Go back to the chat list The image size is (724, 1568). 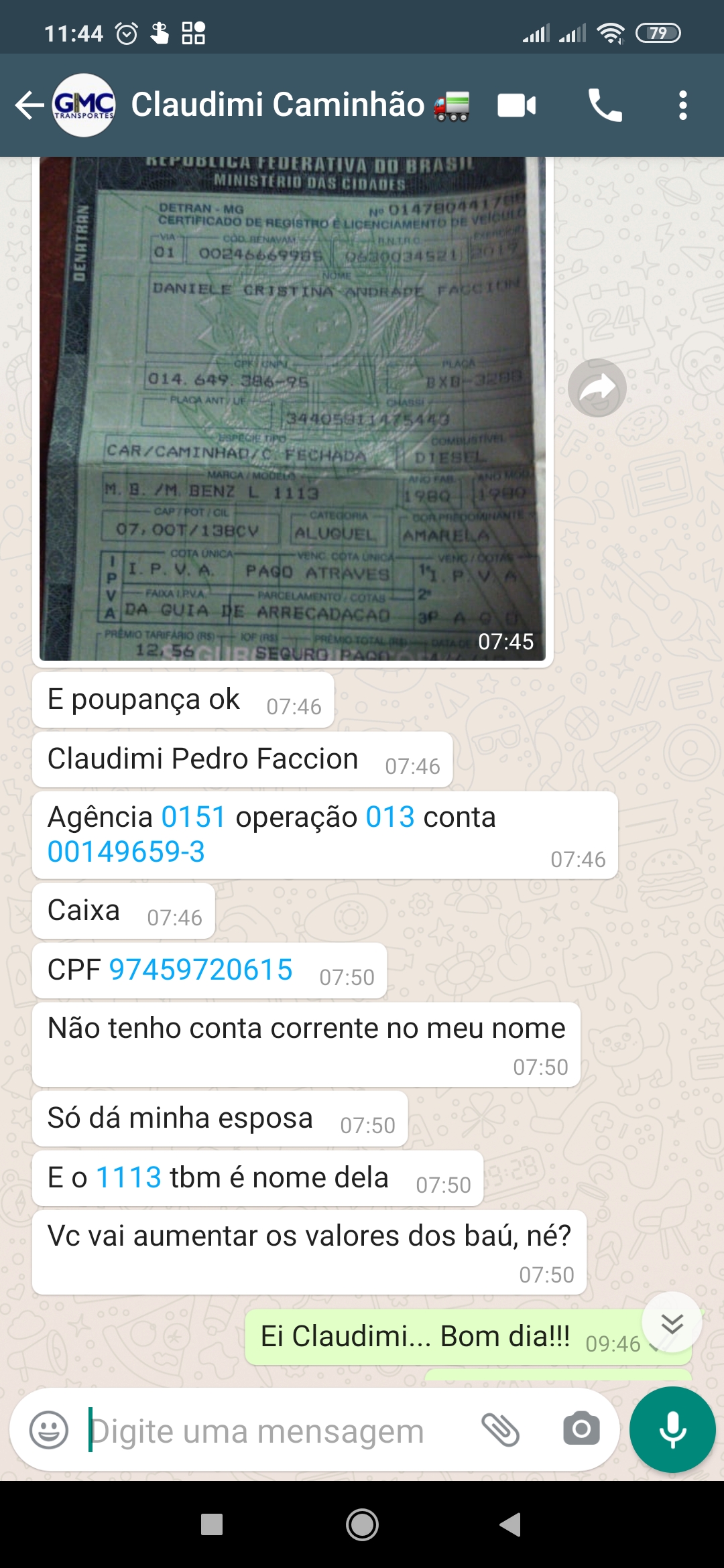point(29,105)
